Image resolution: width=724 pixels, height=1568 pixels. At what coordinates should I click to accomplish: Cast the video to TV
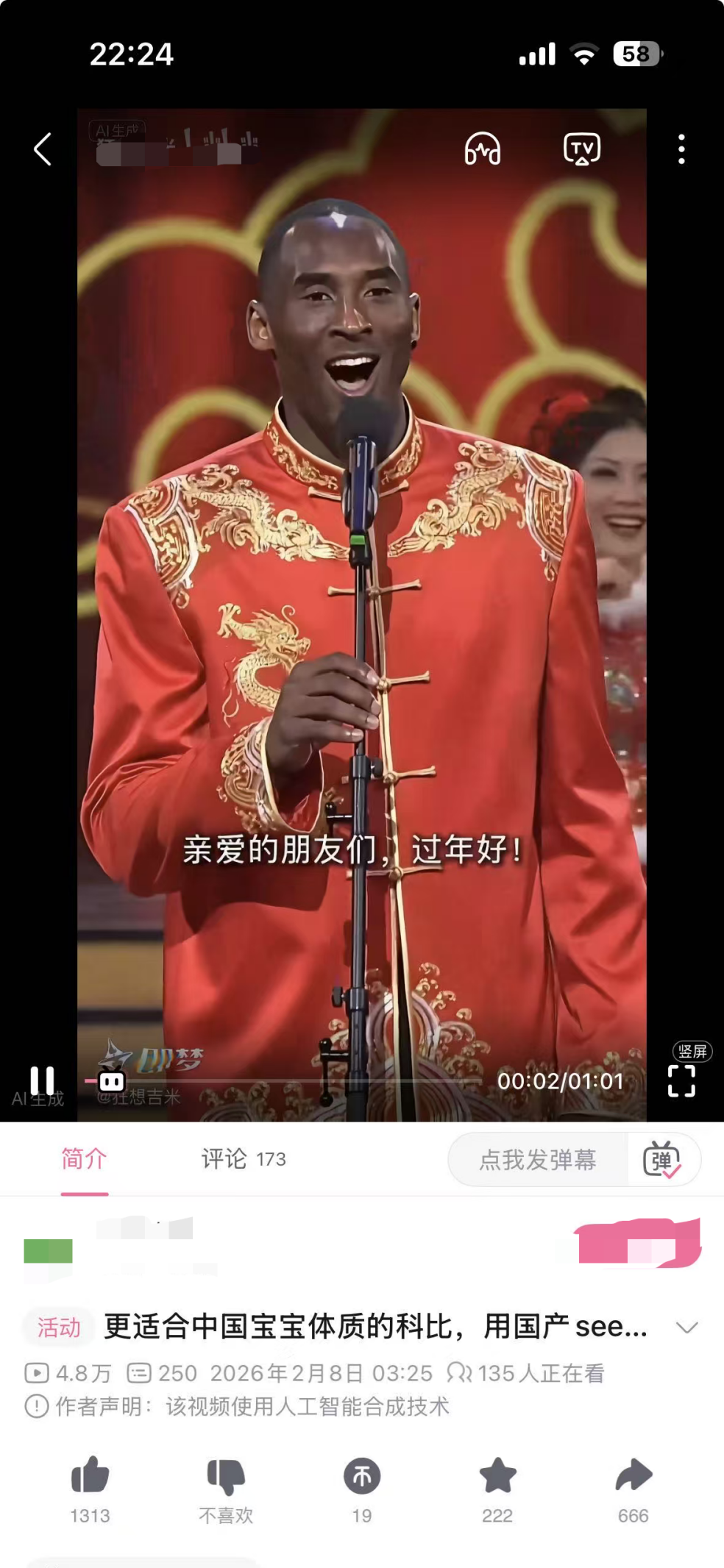click(x=581, y=149)
